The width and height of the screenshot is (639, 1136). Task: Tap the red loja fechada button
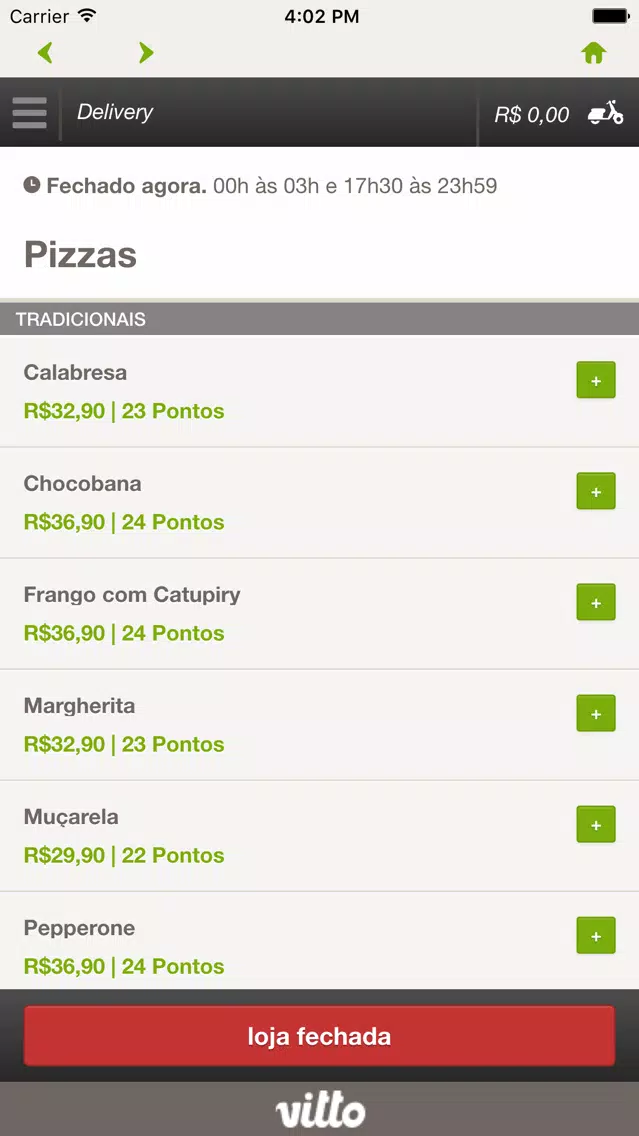(x=320, y=1035)
